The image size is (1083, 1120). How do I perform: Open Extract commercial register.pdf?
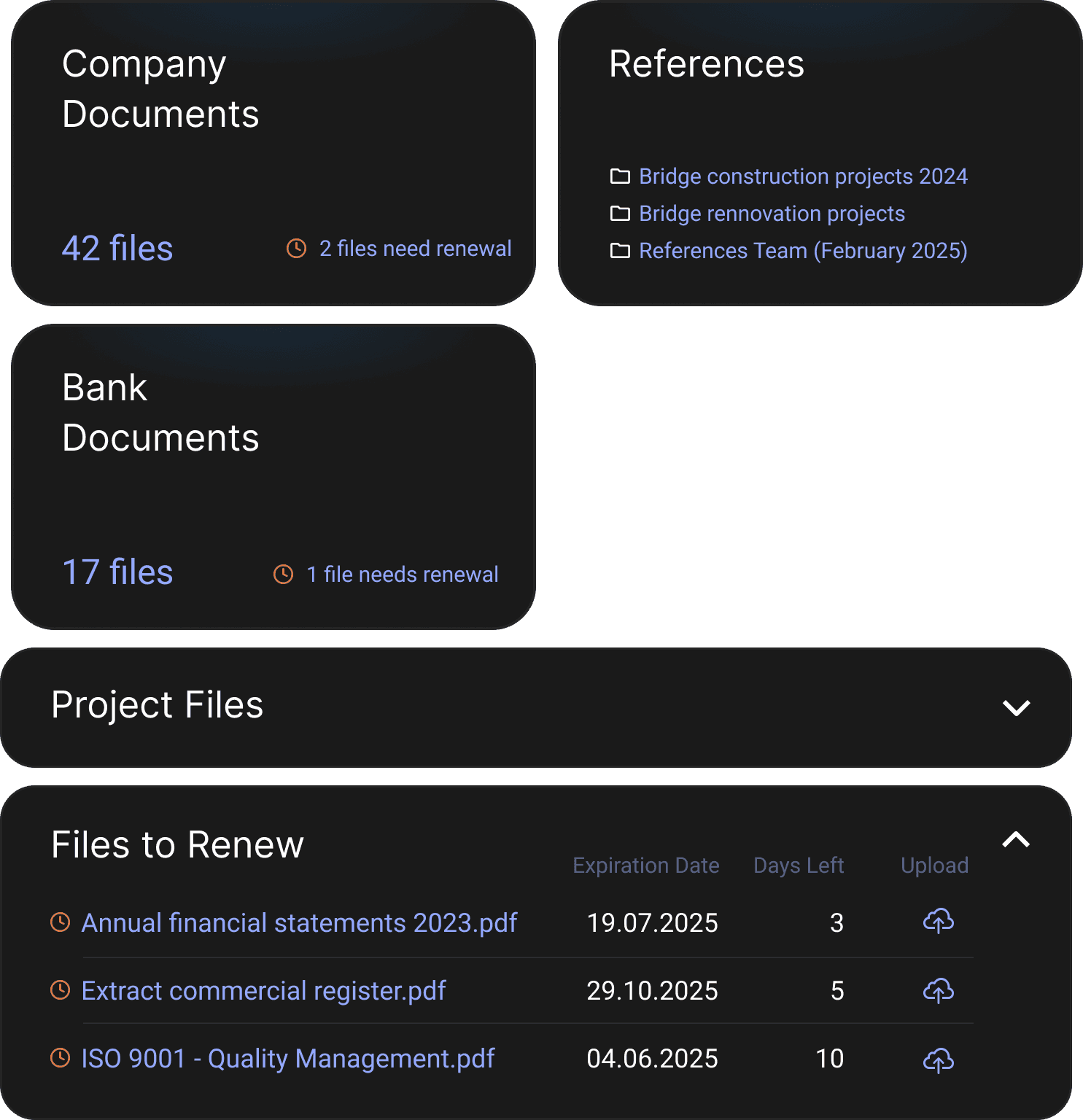point(263,991)
